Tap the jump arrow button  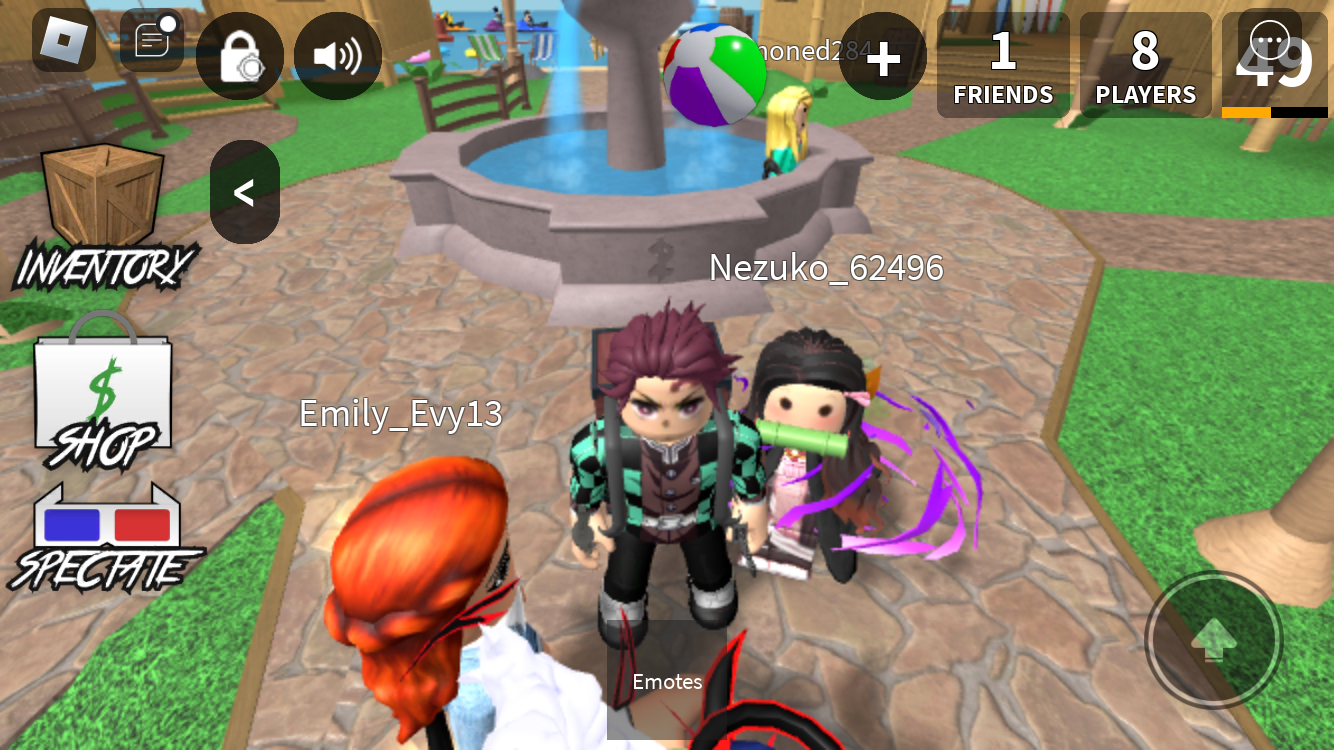[x=1214, y=640]
